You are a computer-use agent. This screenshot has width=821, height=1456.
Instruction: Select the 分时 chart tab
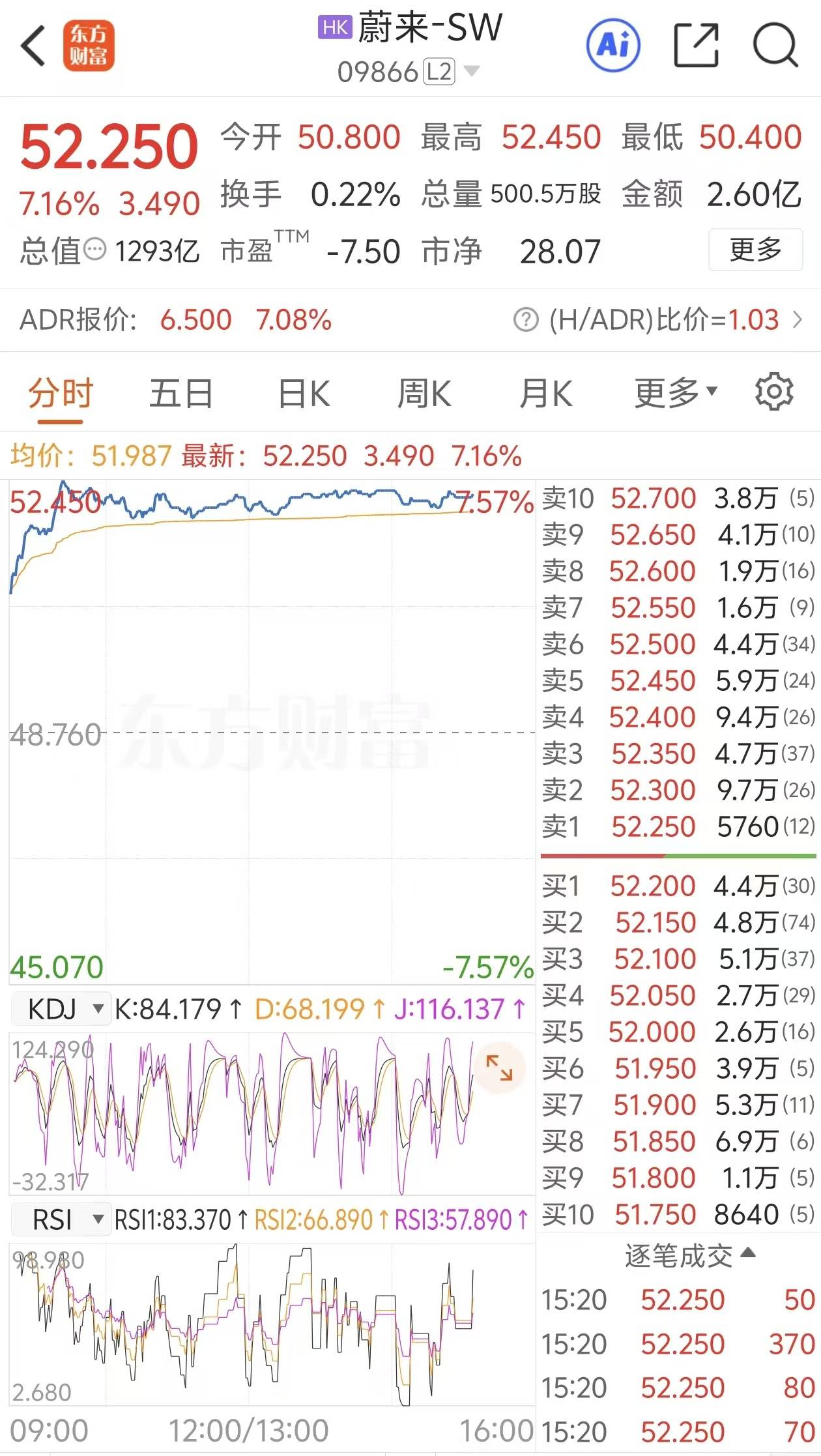[x=61, y=394]
